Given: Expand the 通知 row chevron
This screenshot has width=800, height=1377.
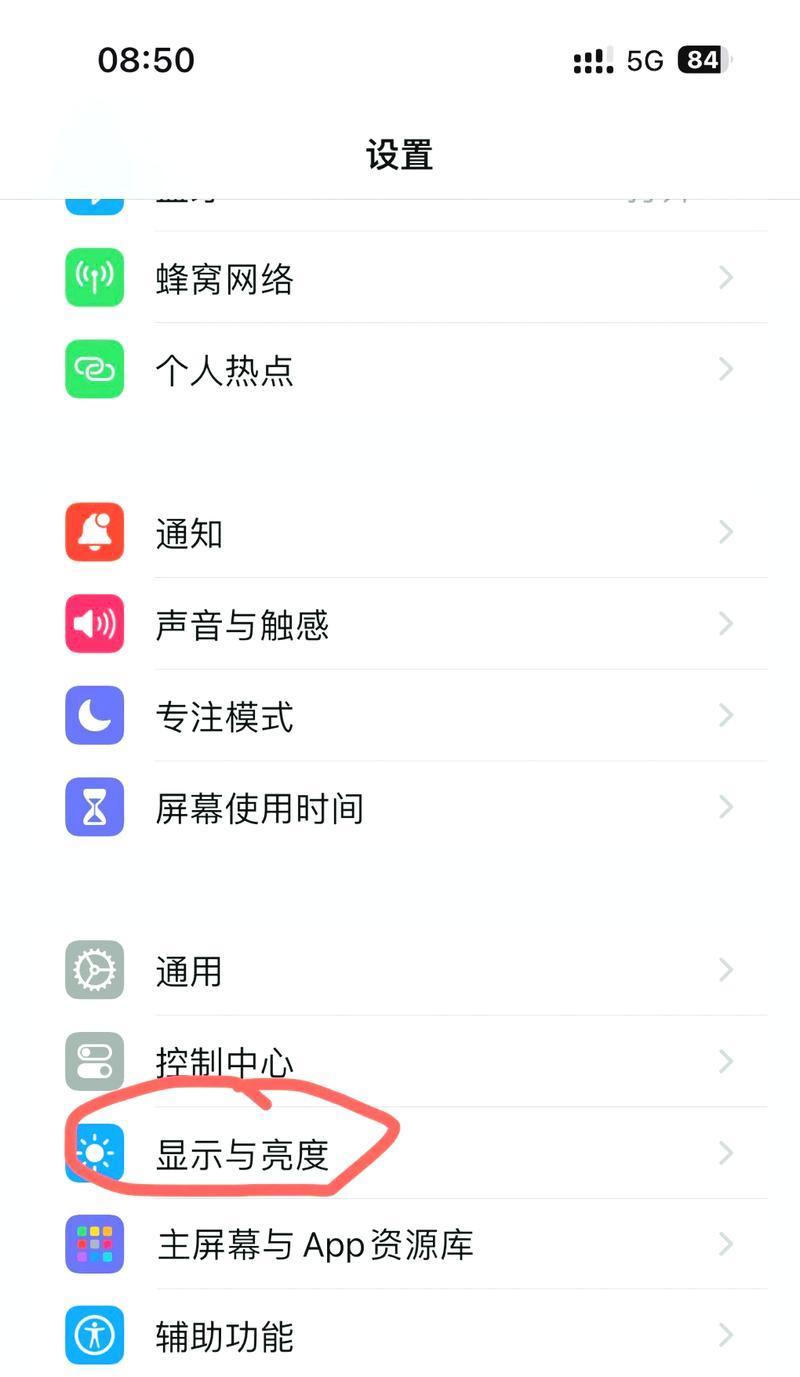Looking at the screenshot, I should click(x=725, y=532).
